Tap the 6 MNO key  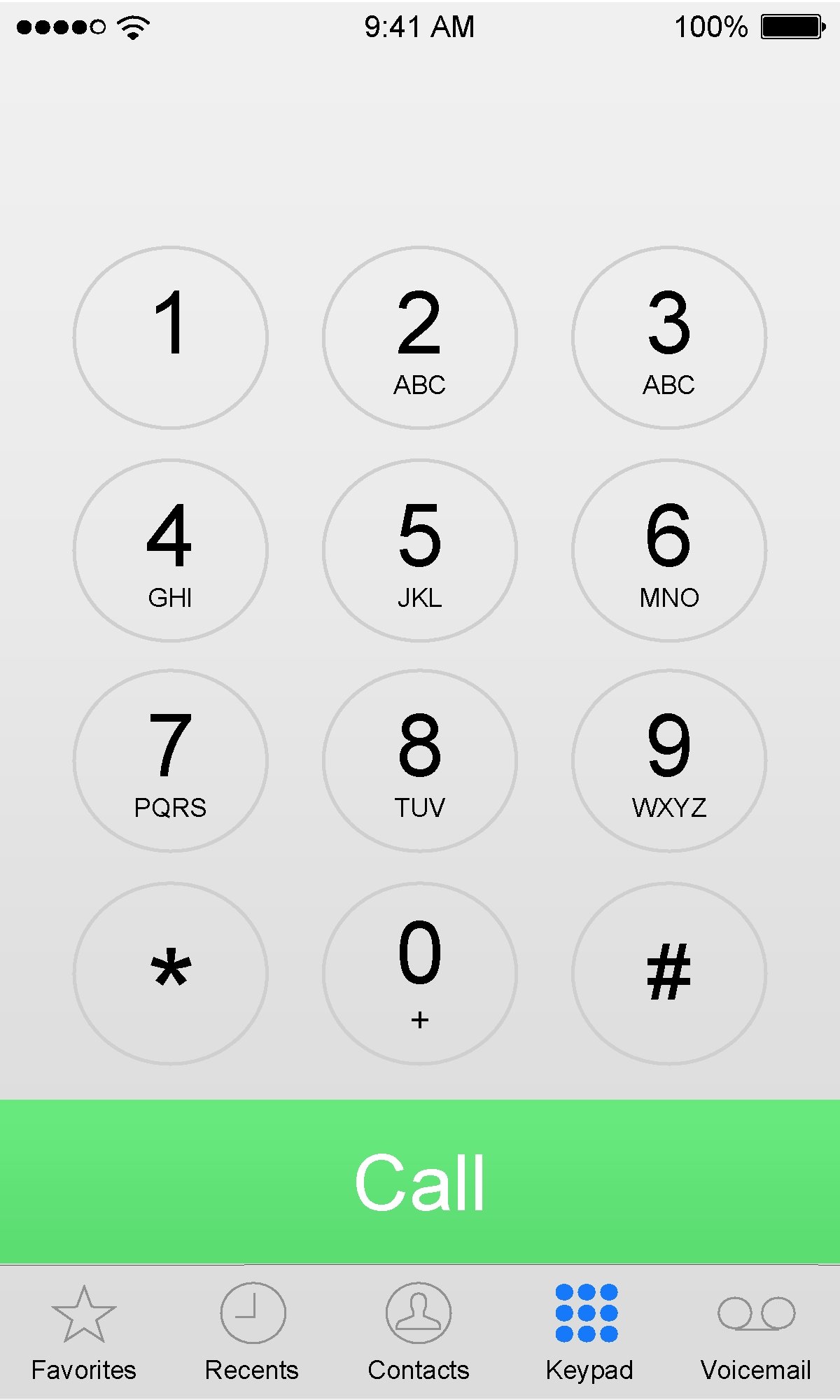point(669,550)
